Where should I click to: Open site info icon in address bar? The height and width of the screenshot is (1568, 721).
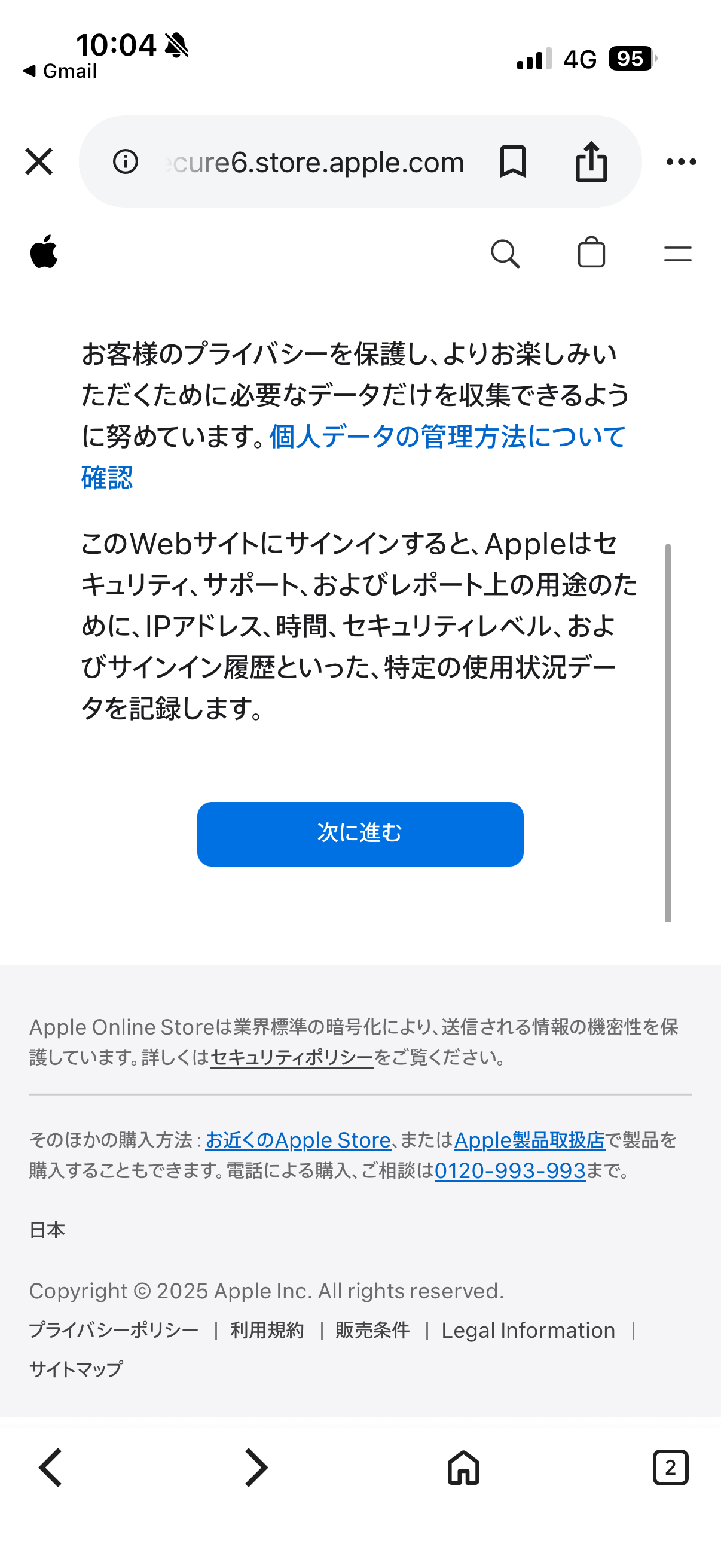[126, 161]
